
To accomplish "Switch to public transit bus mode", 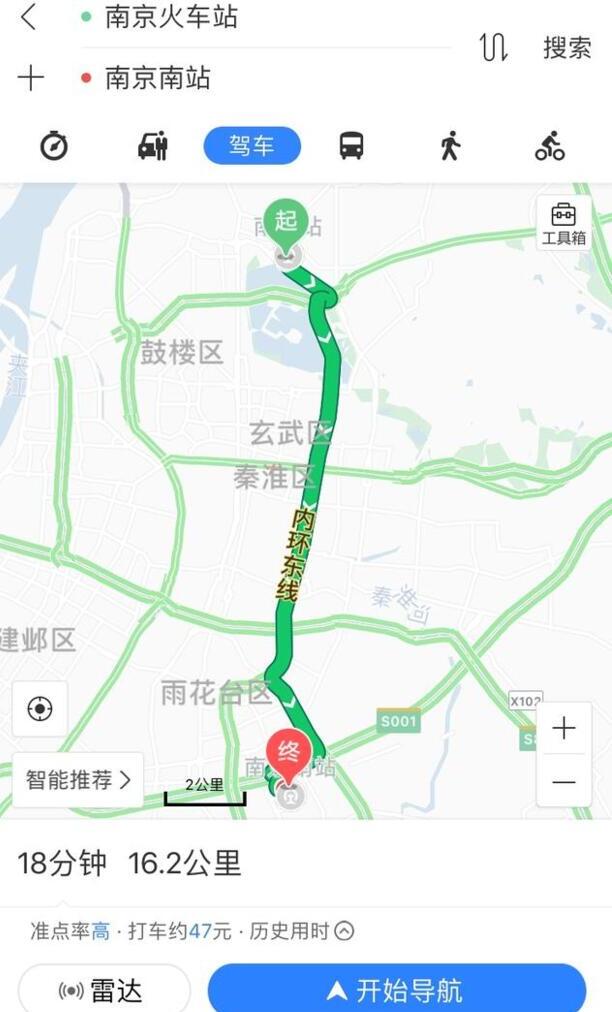I will pos(351,146).
